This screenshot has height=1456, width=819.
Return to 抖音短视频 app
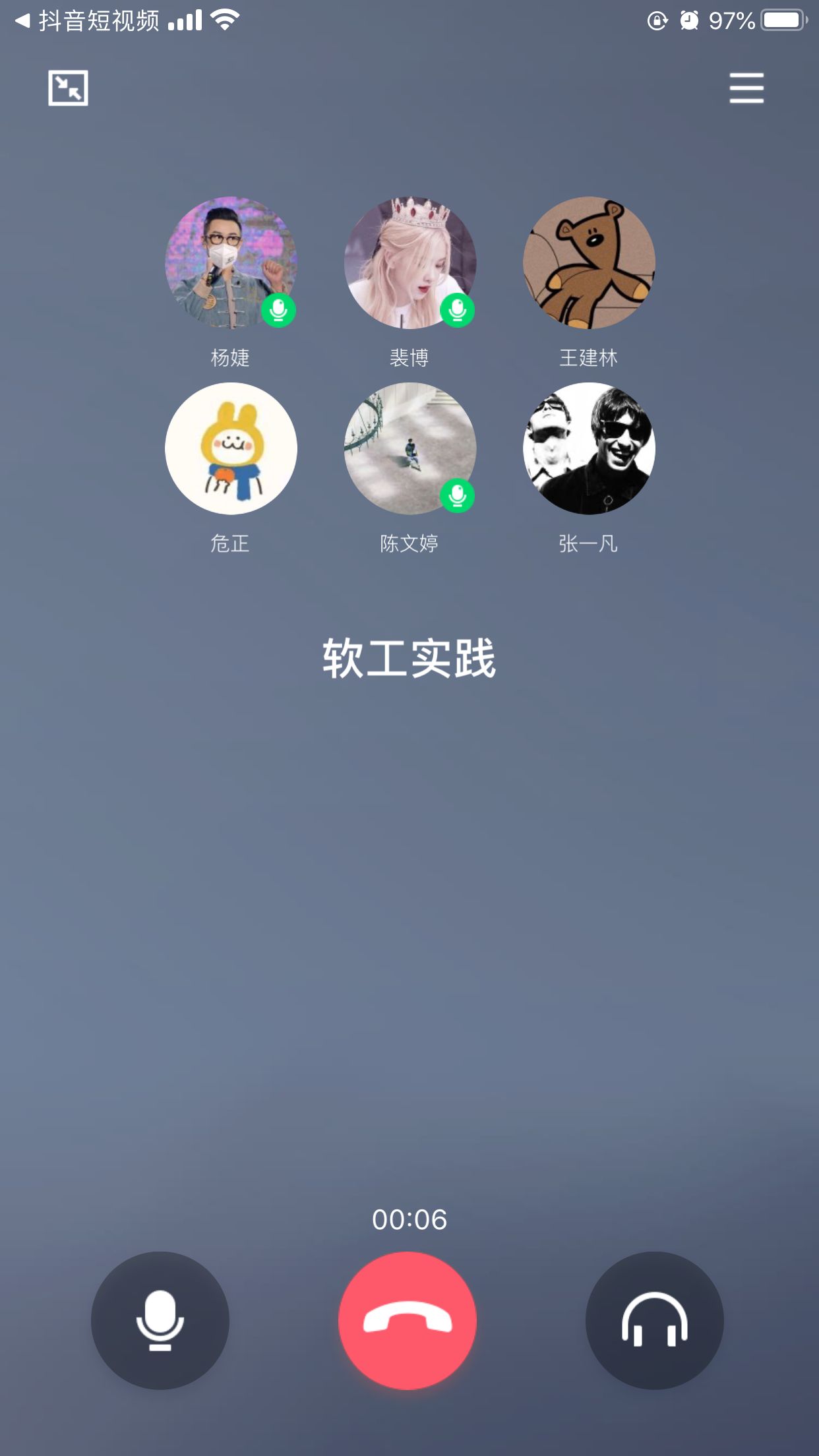[86, 21]
